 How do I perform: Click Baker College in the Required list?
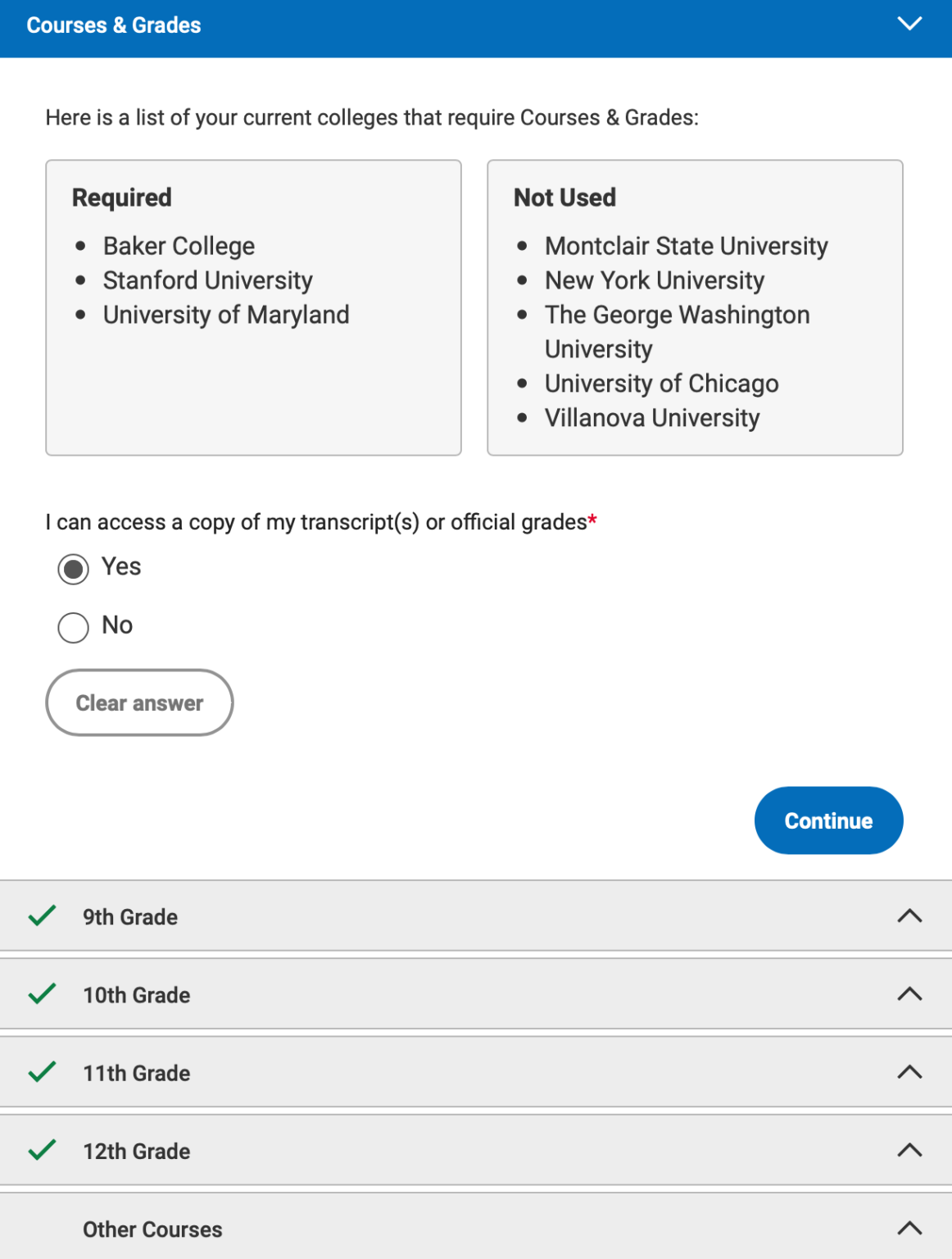click(179, 245)
